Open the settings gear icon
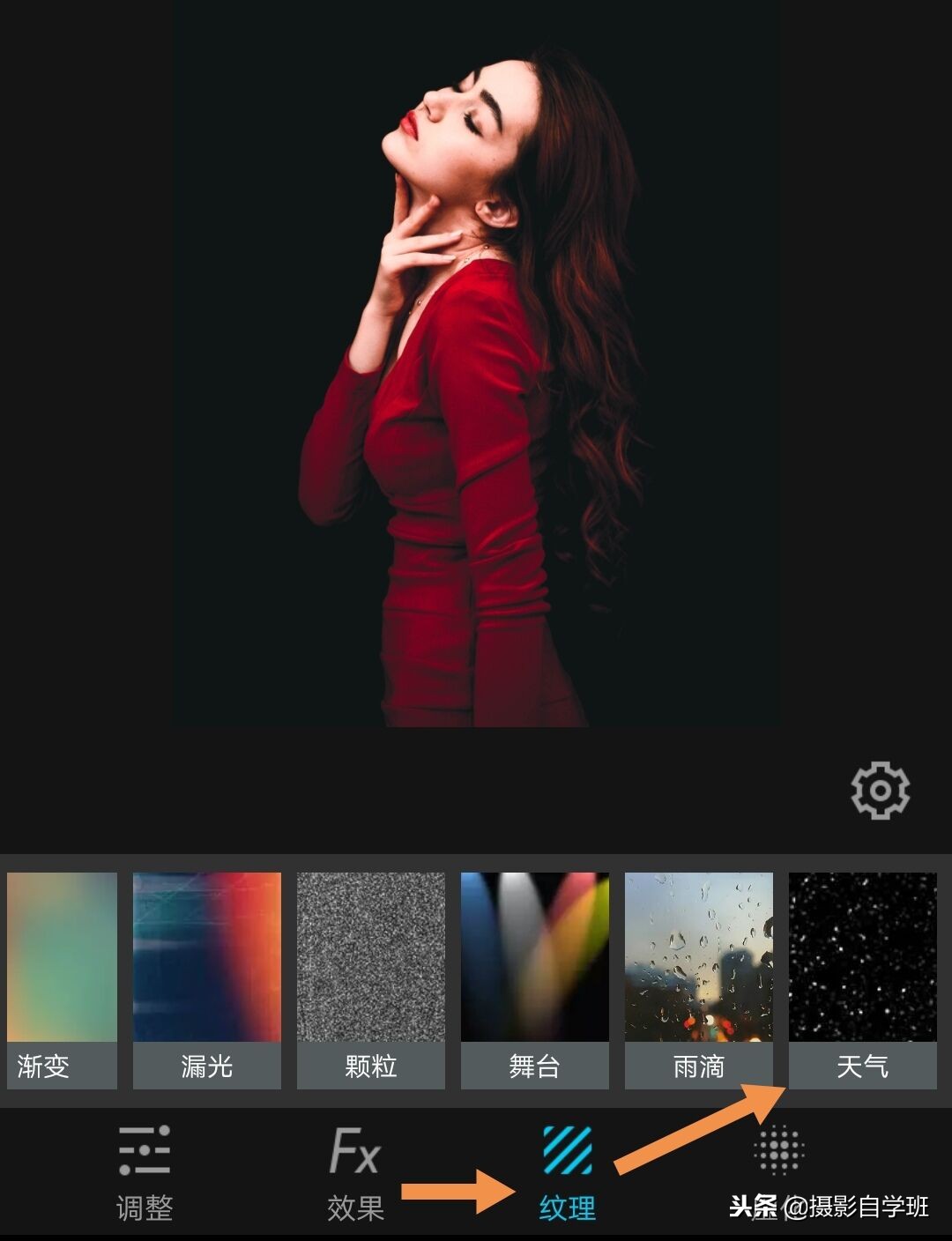Image resolution: width=952 pixels, height=1241 pixels. (880, 790)
